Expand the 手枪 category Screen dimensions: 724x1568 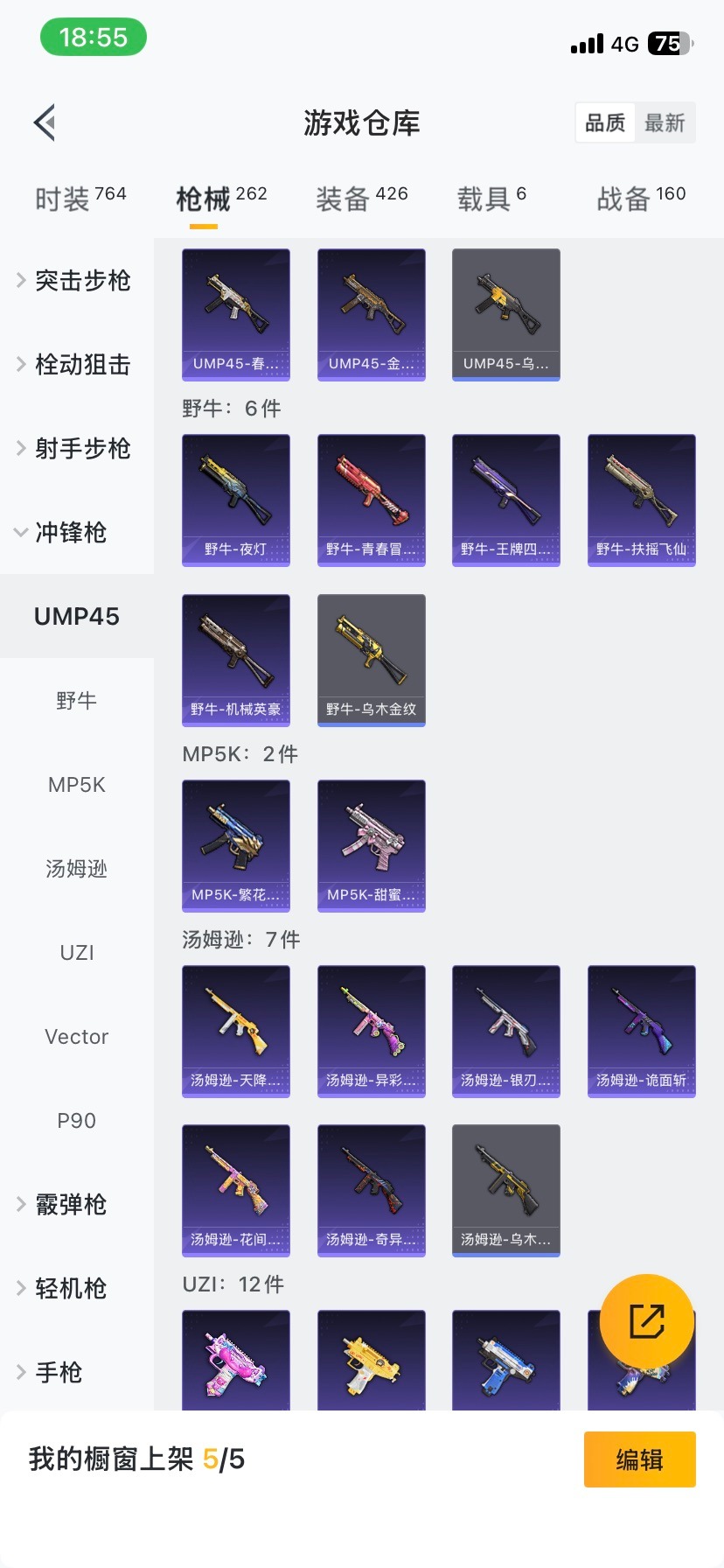point(58,1372)
